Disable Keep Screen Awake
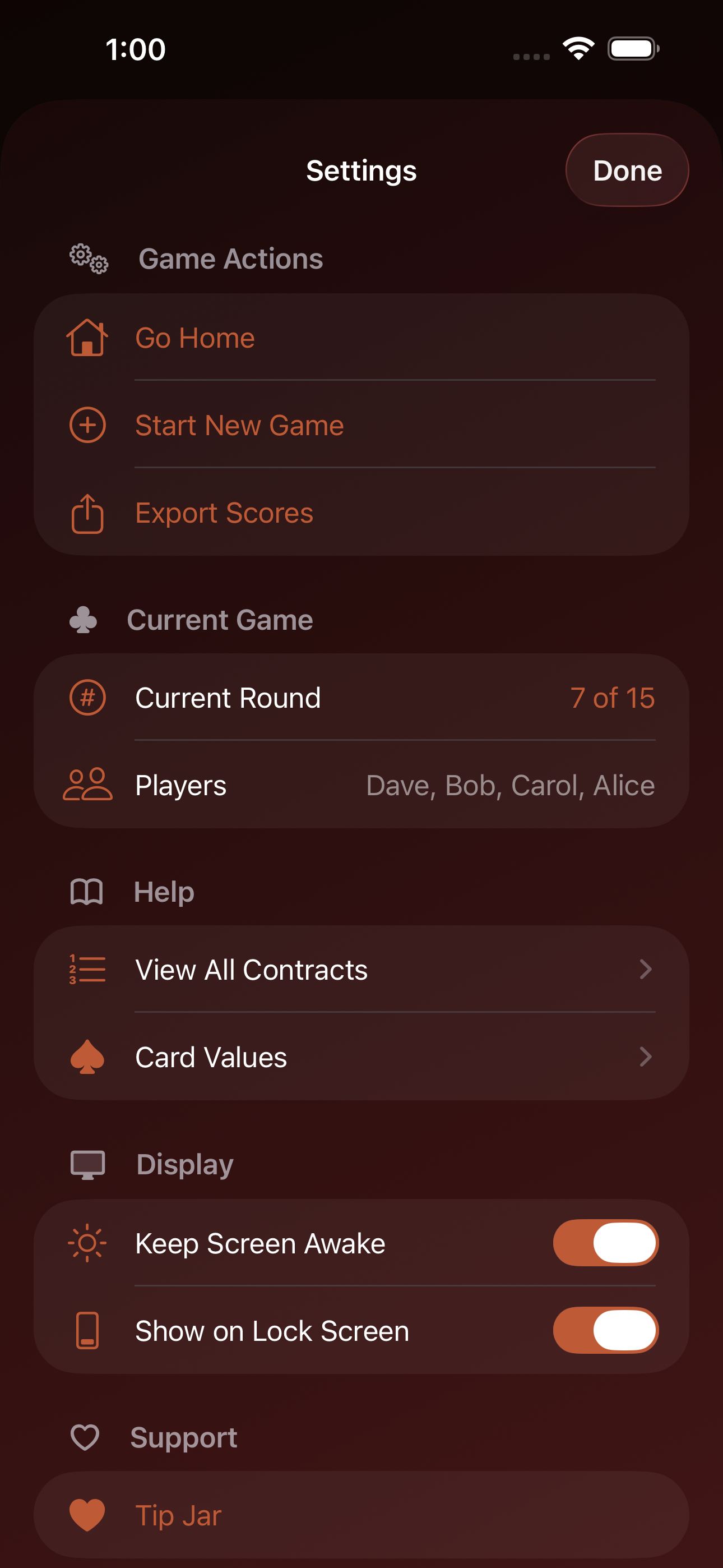The width and height of the screenshot is (723, 1568). 605,1243
